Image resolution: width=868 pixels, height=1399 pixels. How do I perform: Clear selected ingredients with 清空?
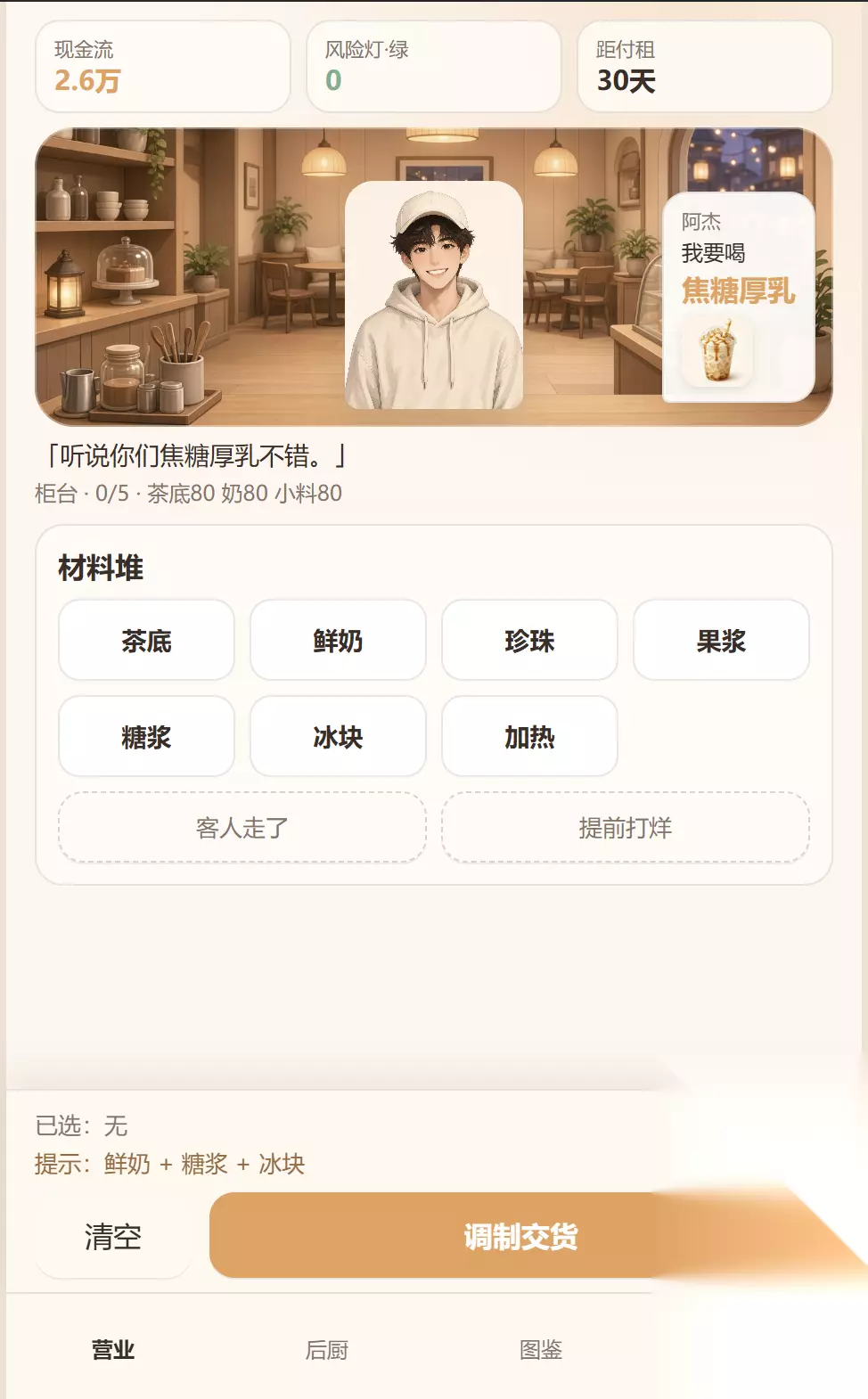click(x=113, y=1236)
